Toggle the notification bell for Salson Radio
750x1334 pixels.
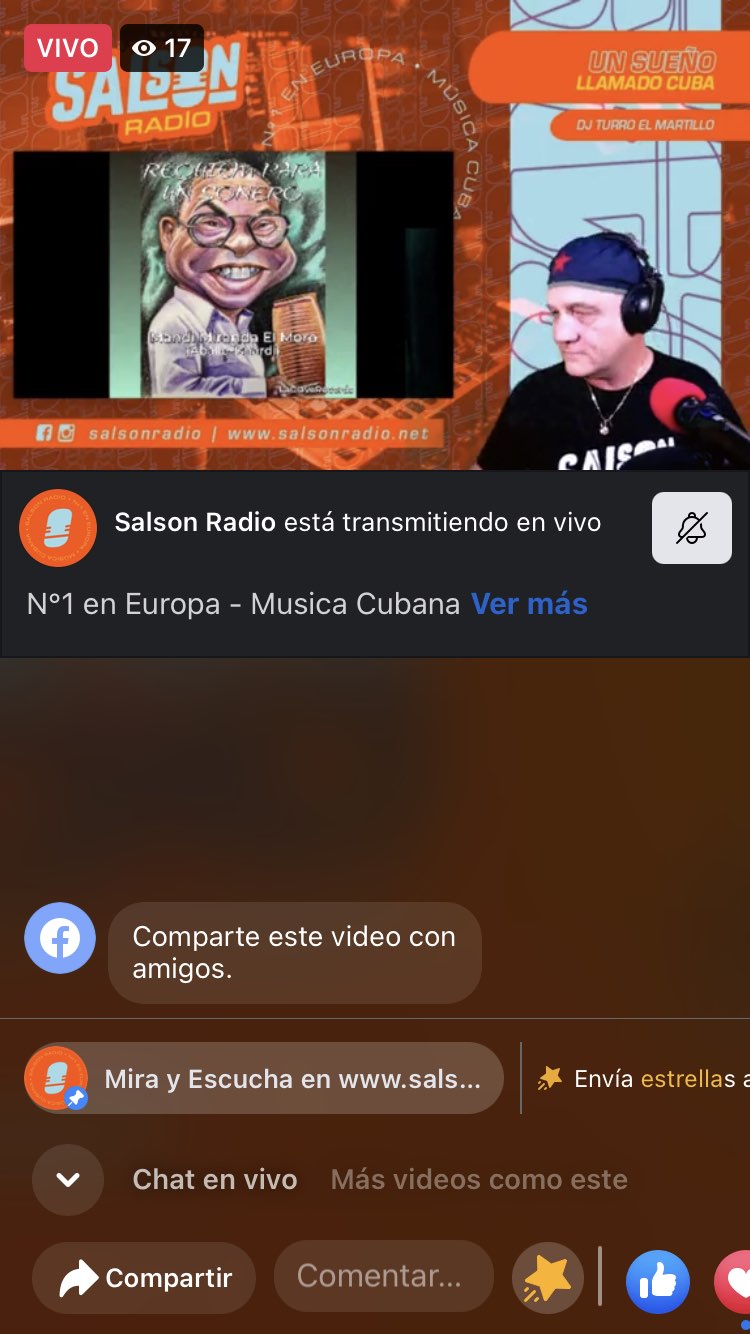[x=692, y=528]
